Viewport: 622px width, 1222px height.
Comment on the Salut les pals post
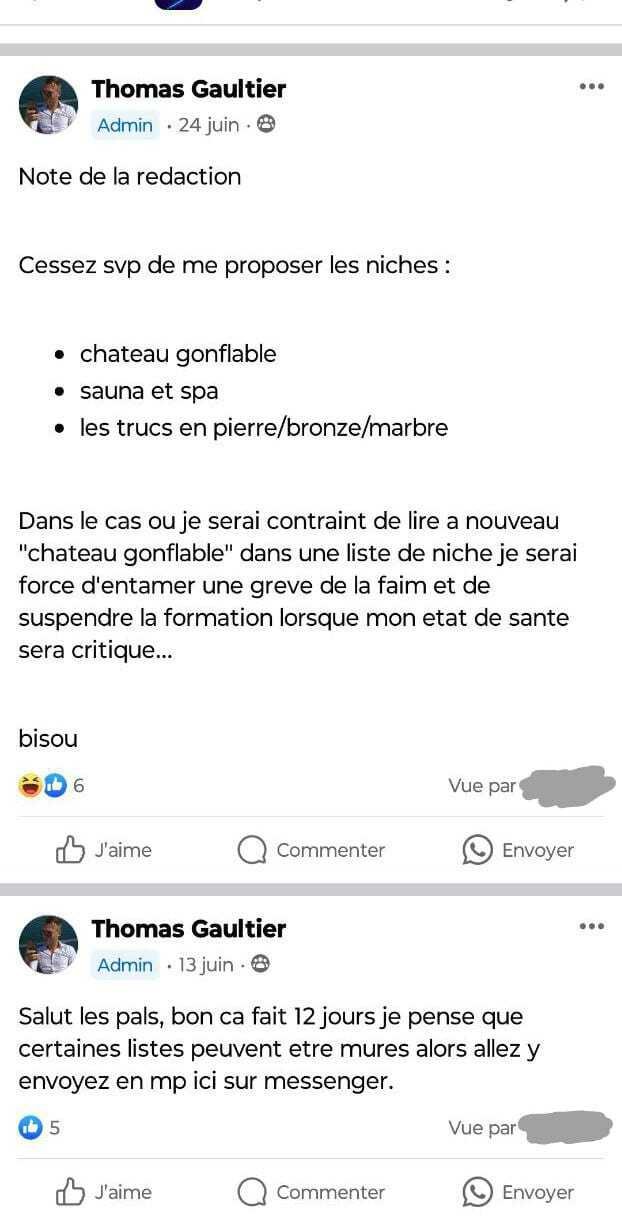click(311, 1192)
